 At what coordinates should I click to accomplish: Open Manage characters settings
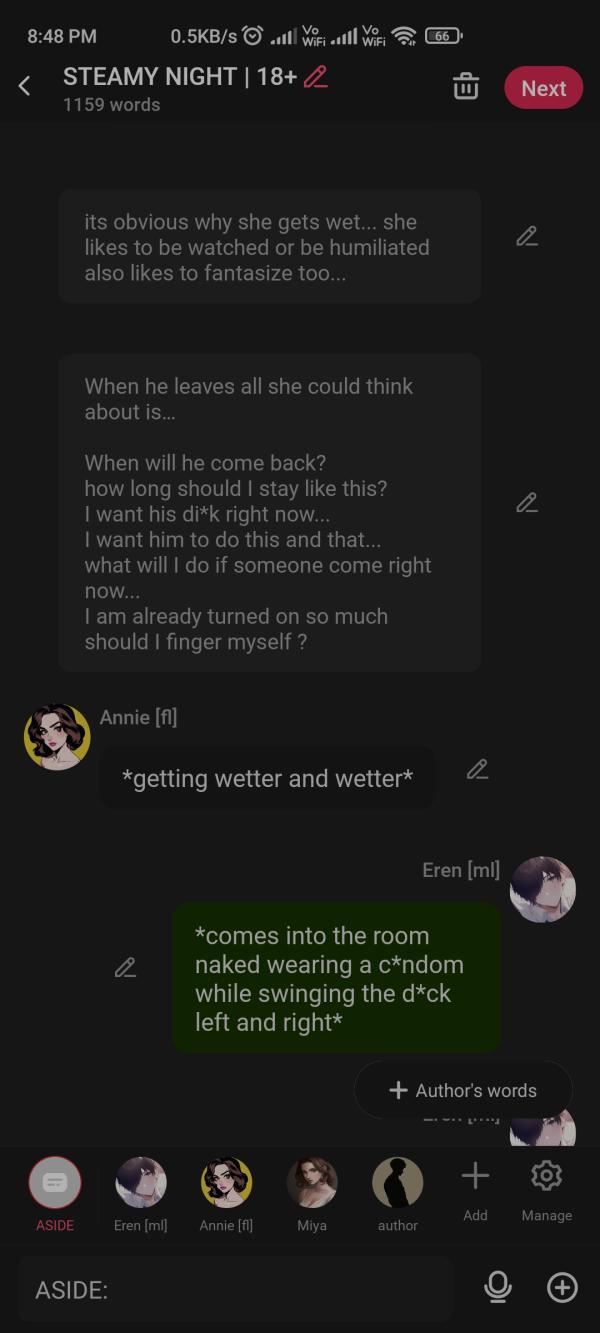pos(546,1180)
